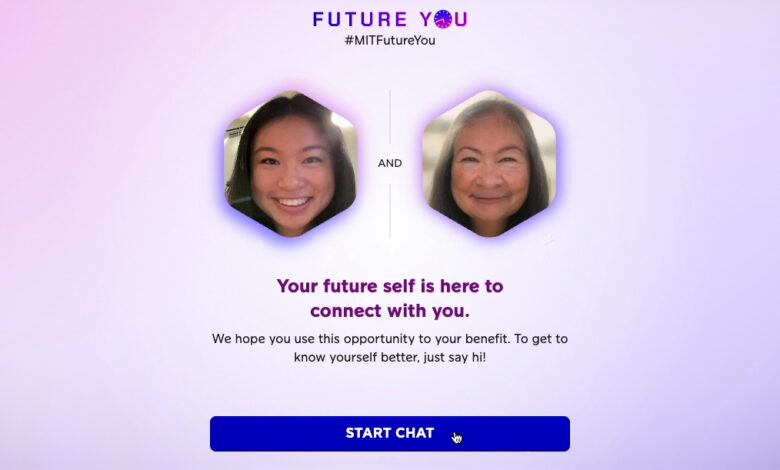780x470 pixels.
Task: Tap the START CHAT button
Action: point(389,433)
